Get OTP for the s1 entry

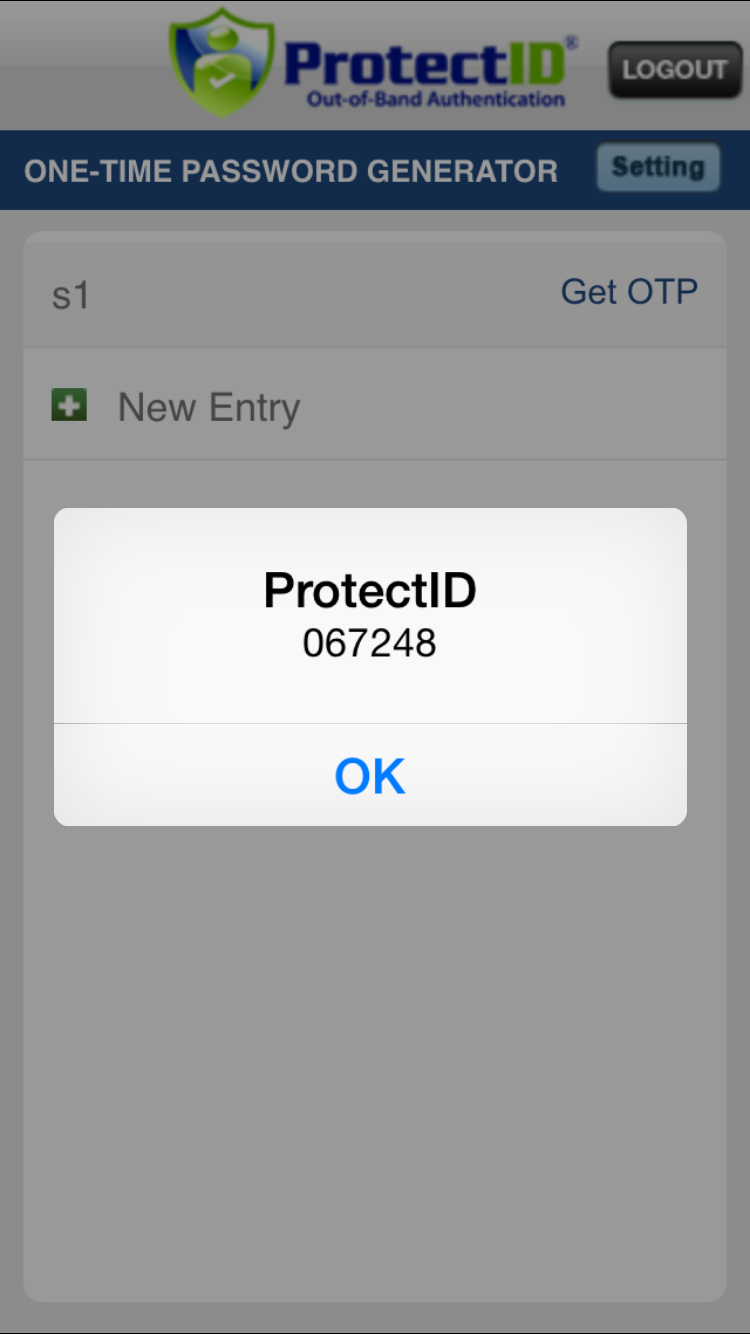(629, 292)
